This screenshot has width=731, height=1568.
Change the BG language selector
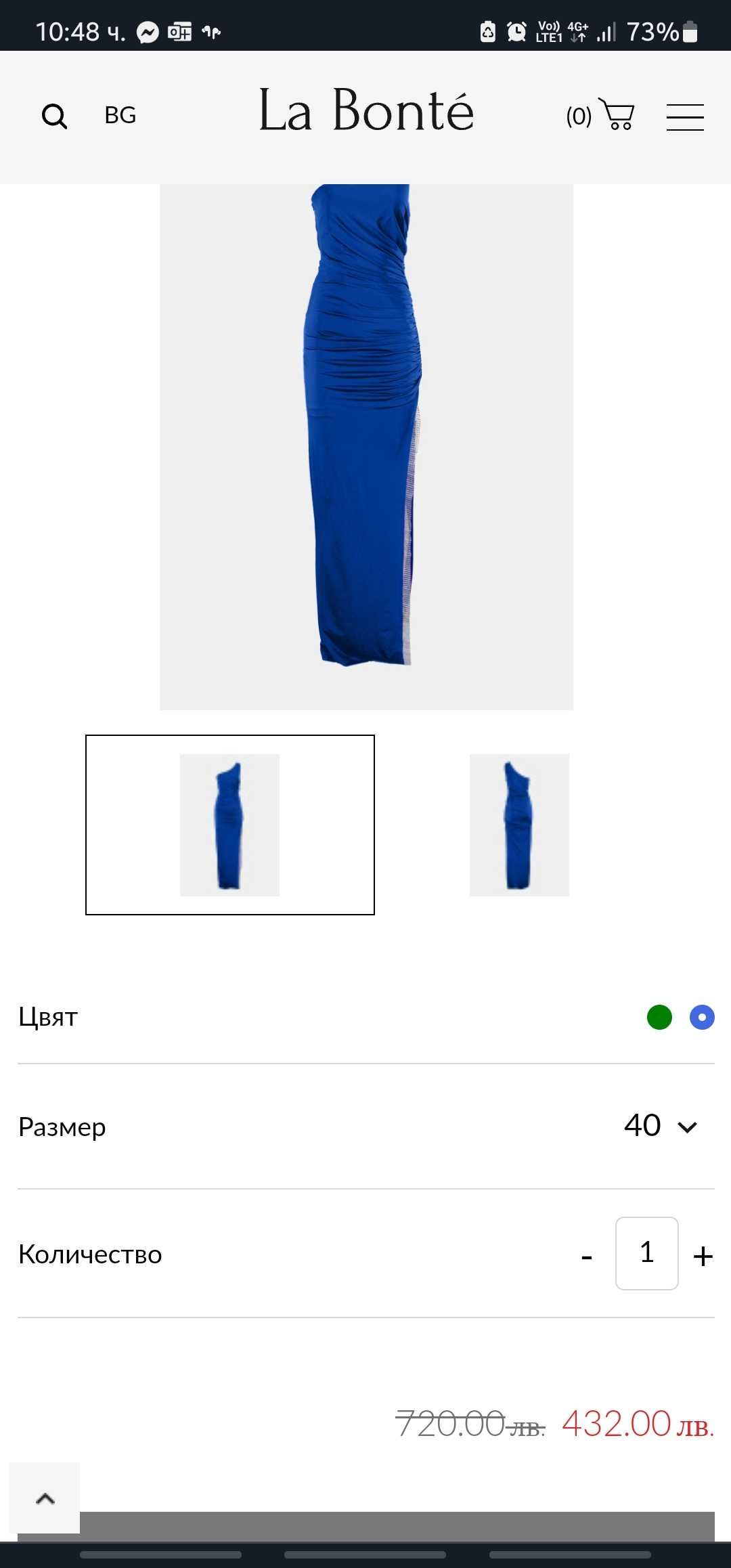(120, 115)
